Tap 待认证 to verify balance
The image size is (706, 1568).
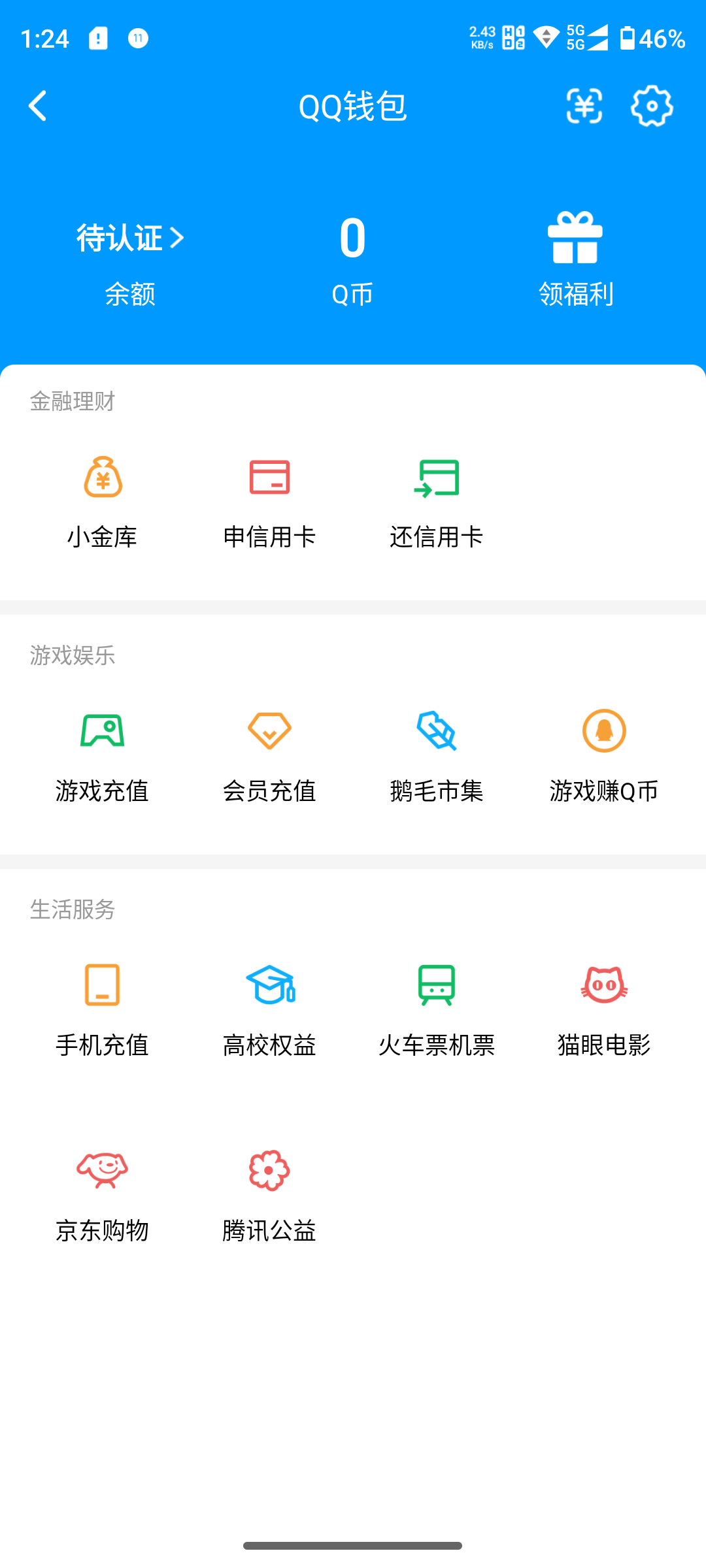coord(130,238)
